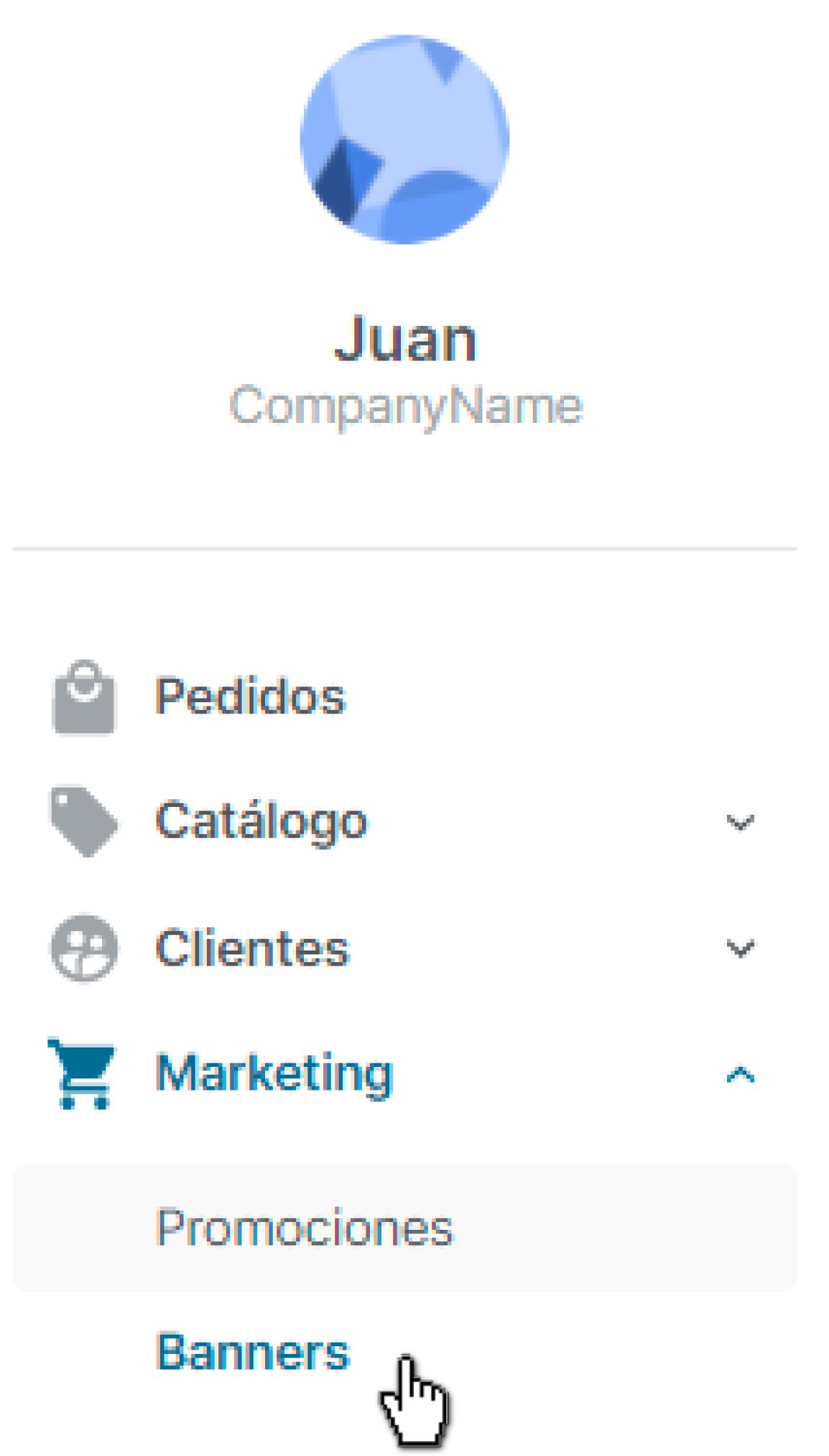Tap Juan's profile avatar
829x1456 pixels.
404,139
